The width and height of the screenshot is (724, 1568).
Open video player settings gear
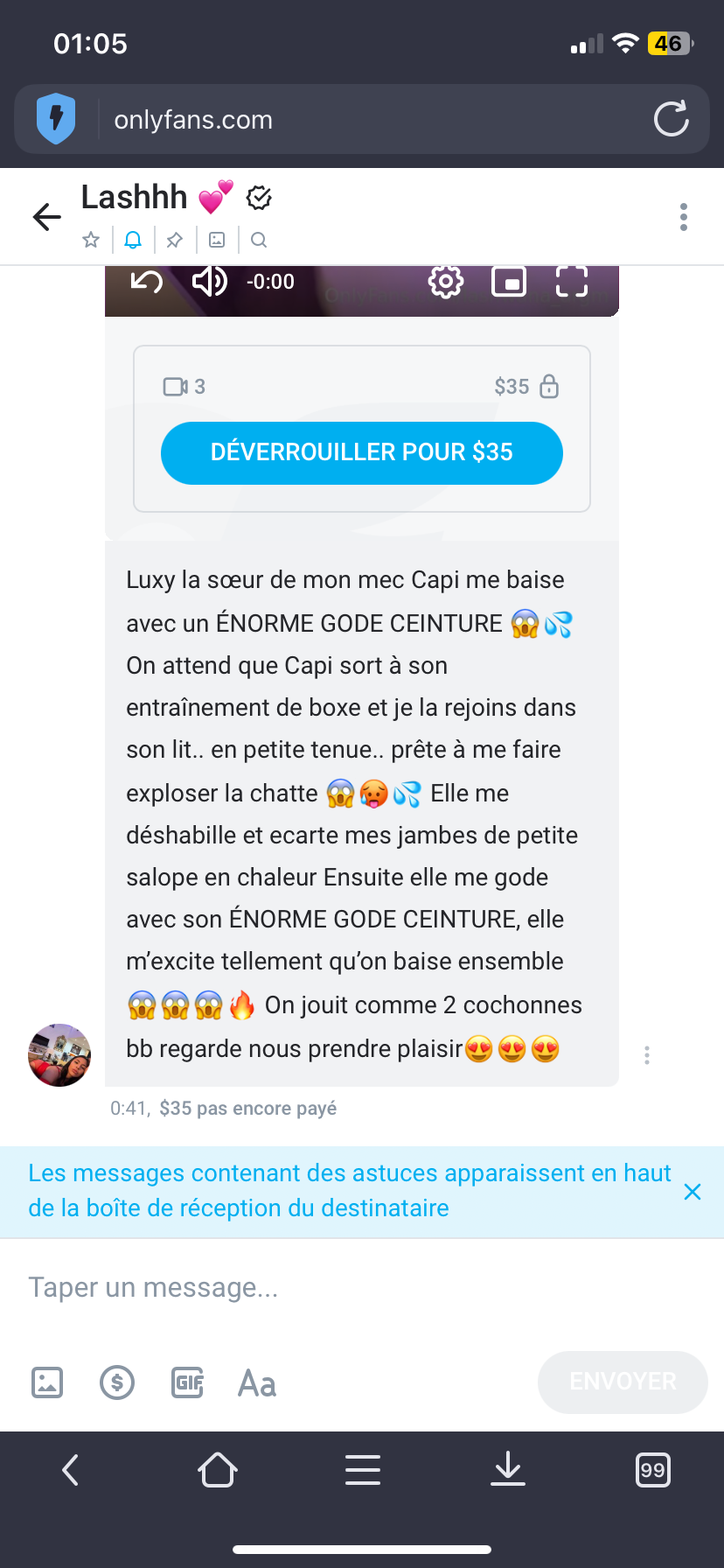coord(445,282)
